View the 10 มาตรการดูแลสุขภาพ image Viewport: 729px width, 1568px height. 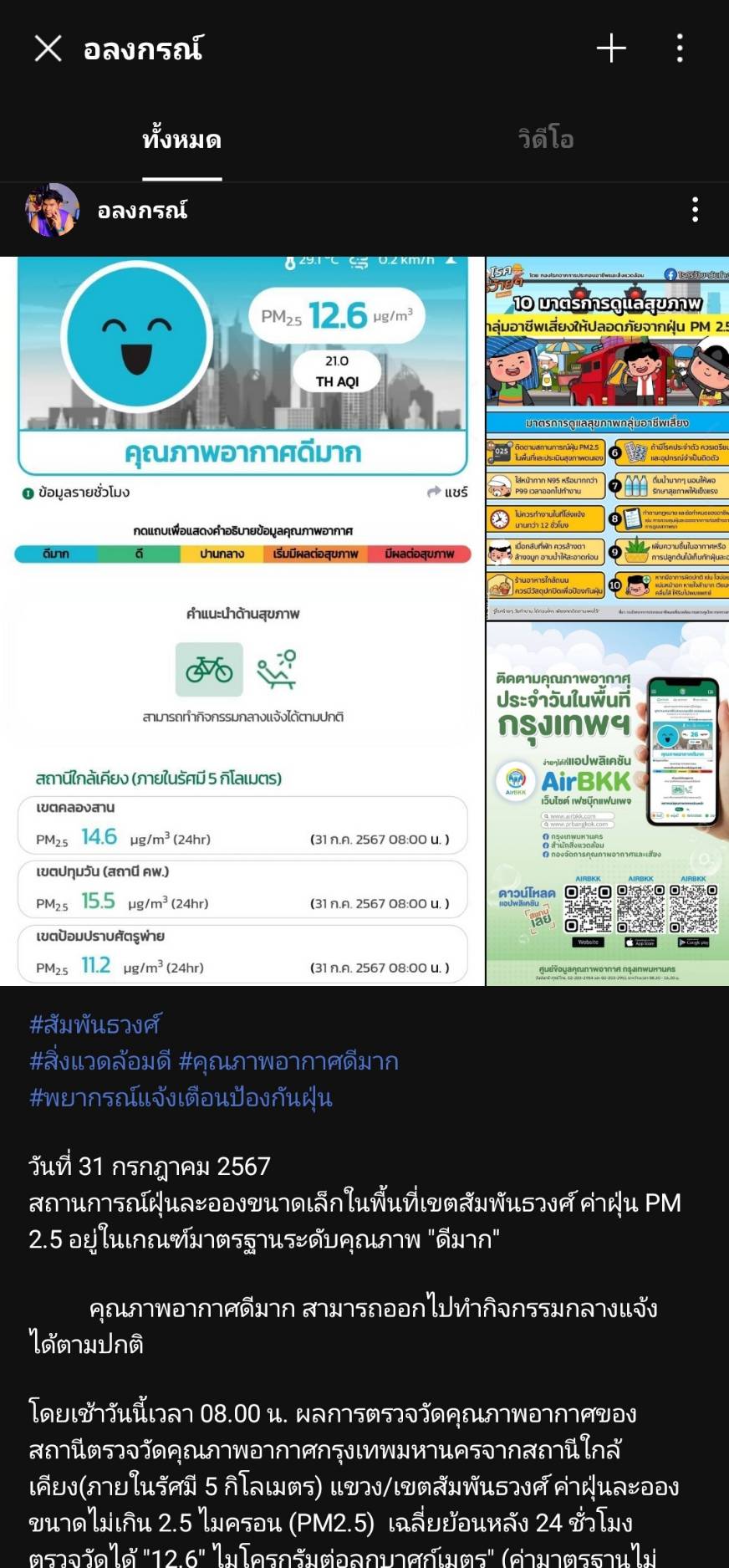pyautogui.click(x=607, y=438)
